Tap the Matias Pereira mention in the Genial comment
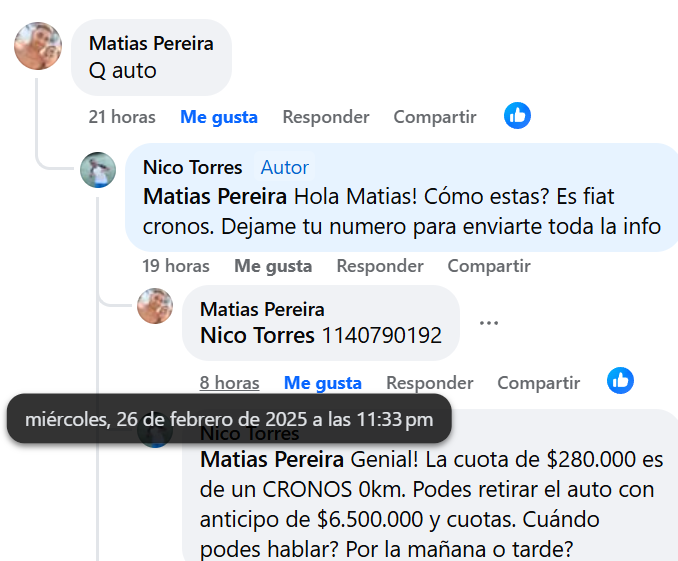678x561 pixels. 273,460
